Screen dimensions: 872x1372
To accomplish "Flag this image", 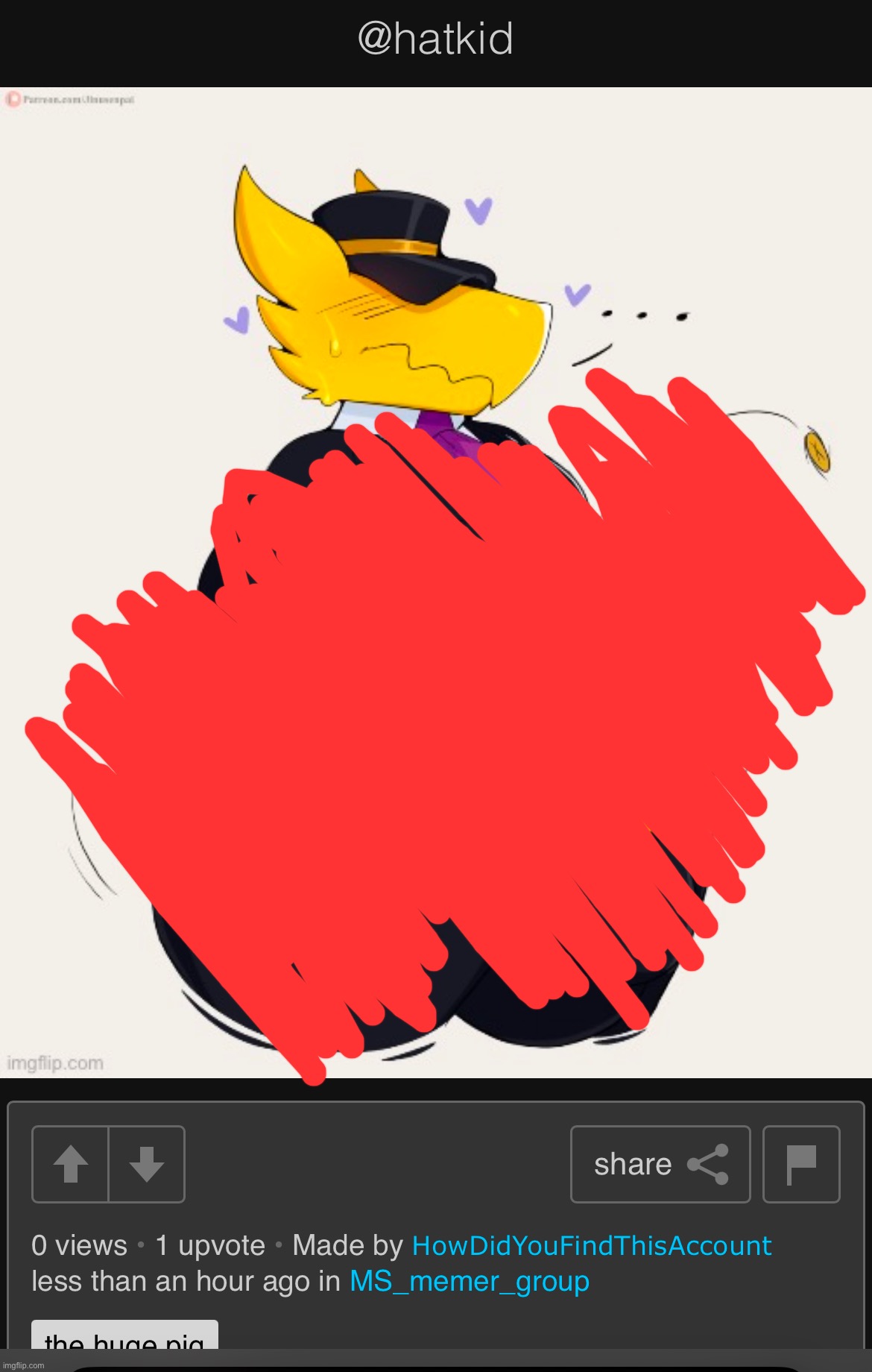I will 801,1164.
